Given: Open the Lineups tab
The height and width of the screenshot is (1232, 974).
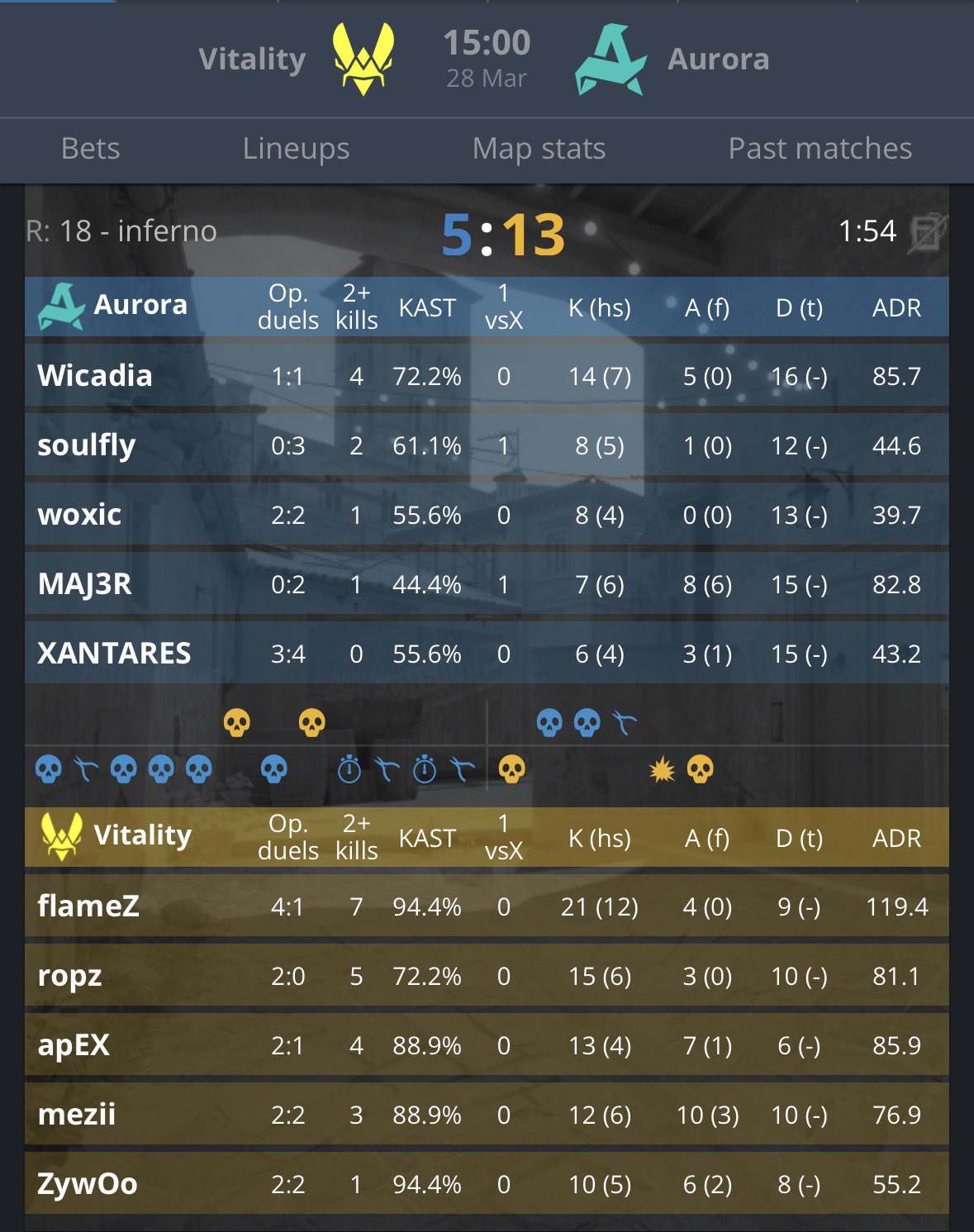Looking at the screenshot, I should coord(296,149).
